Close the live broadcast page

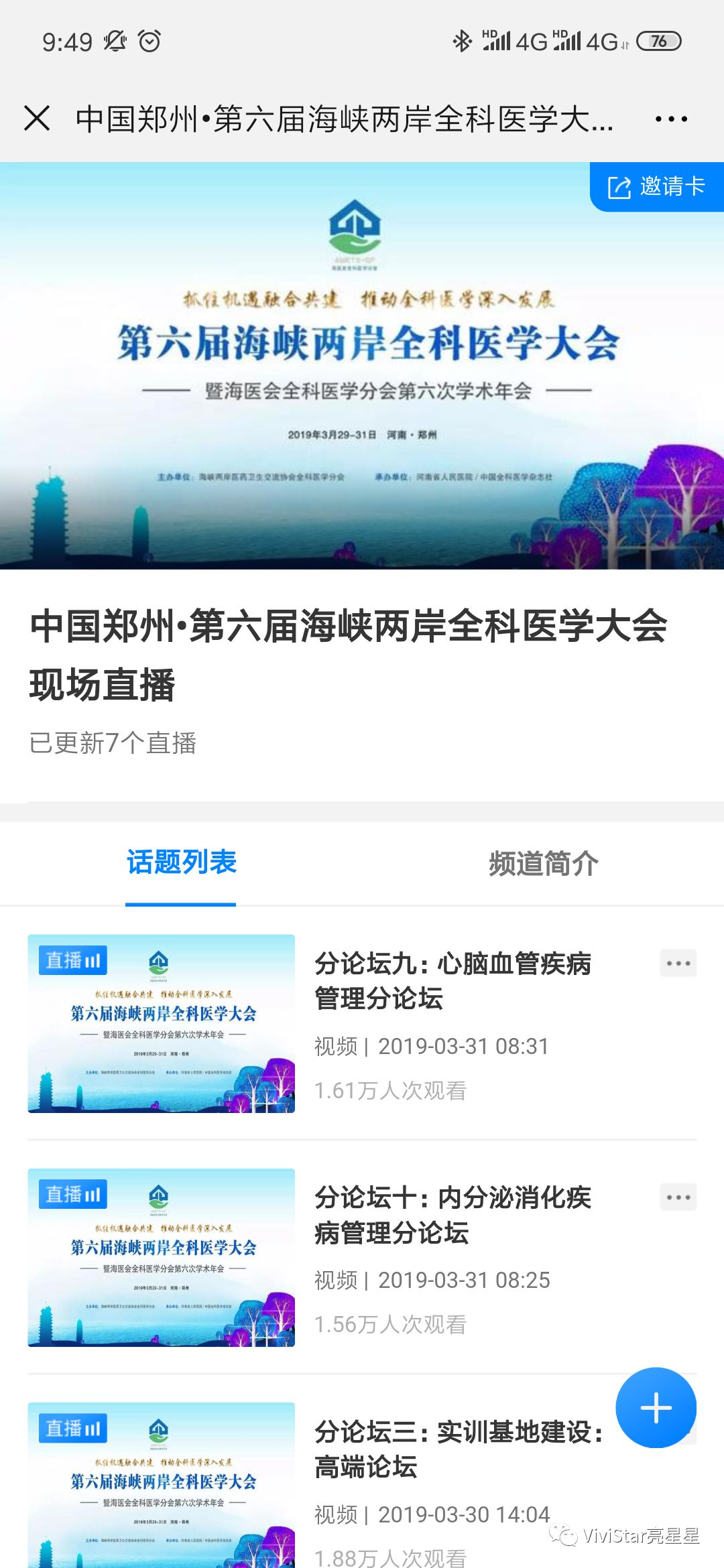[x=37, y=119]
